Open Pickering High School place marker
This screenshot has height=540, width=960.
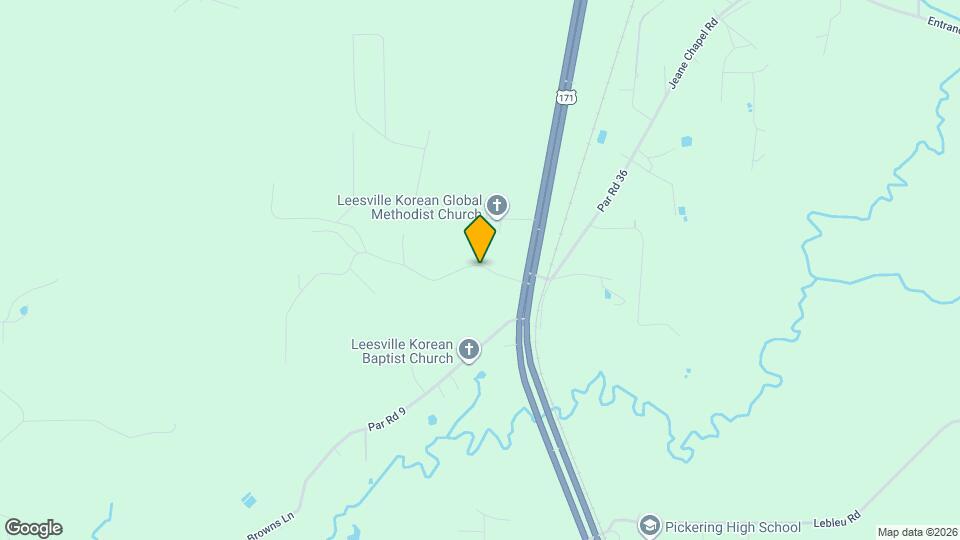650,526
